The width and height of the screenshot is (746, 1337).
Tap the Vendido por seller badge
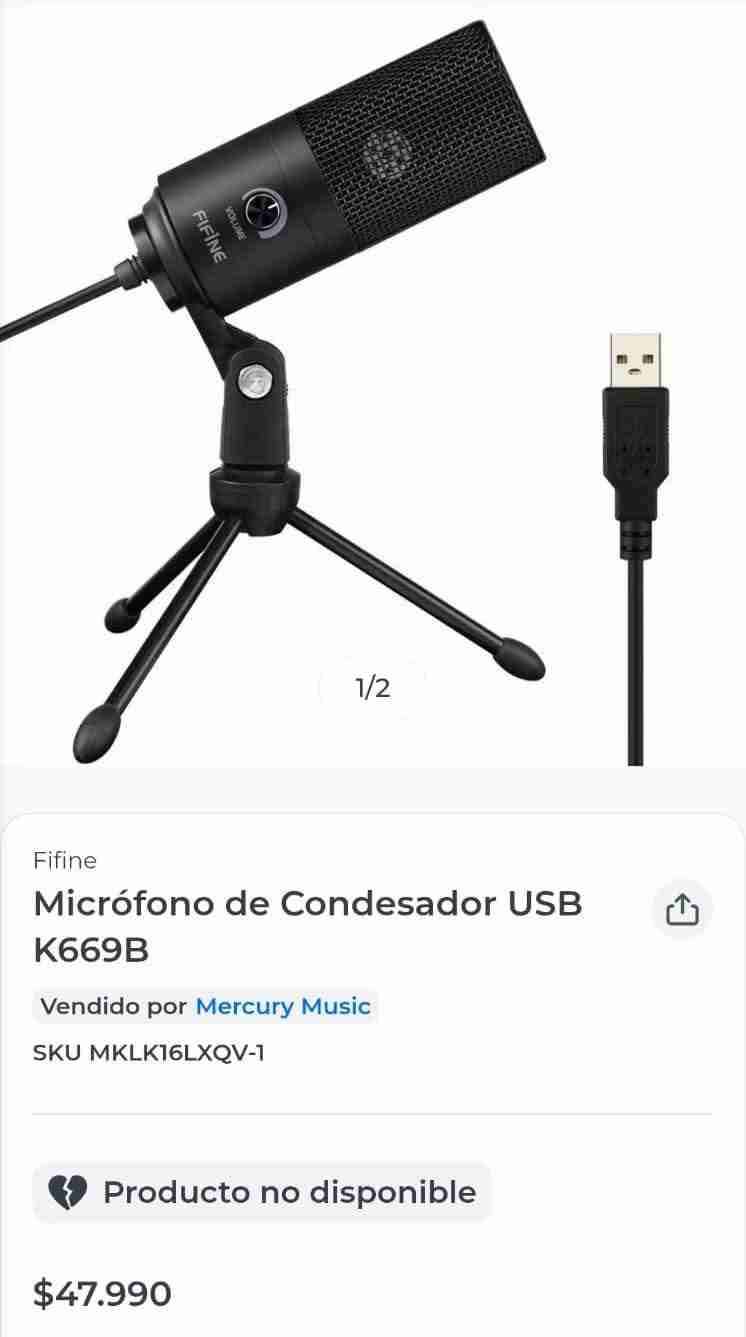click(x=203, y=1007)
